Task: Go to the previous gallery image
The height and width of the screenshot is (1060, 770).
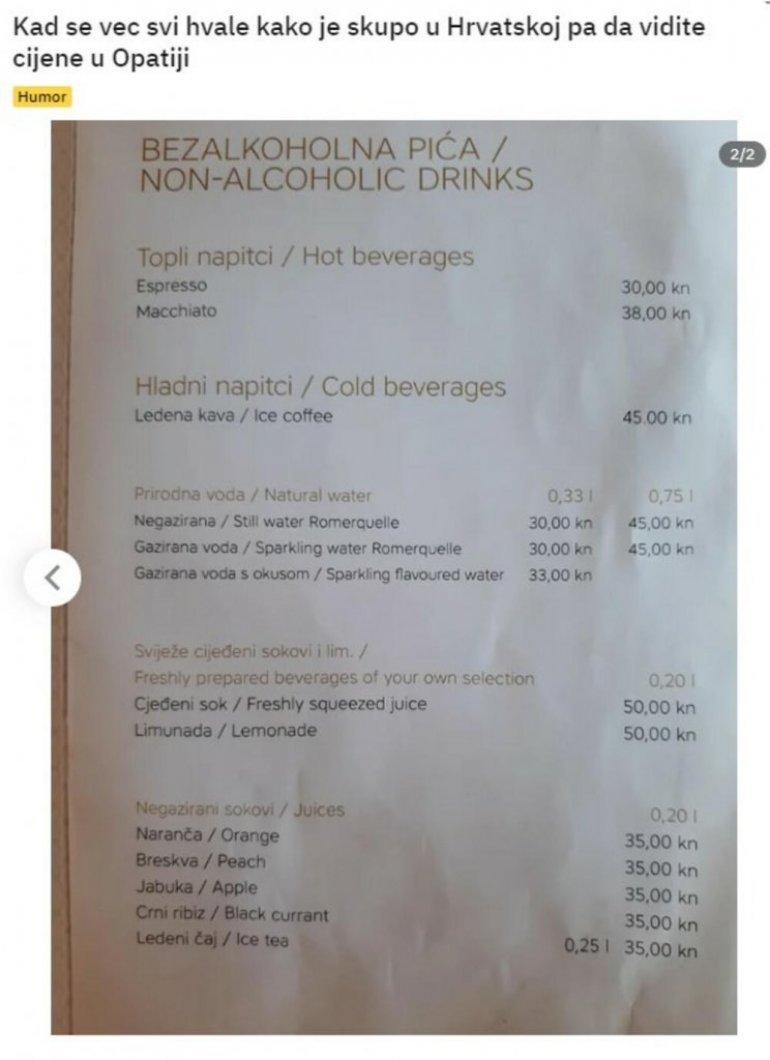Action: [x=53, y=577]
